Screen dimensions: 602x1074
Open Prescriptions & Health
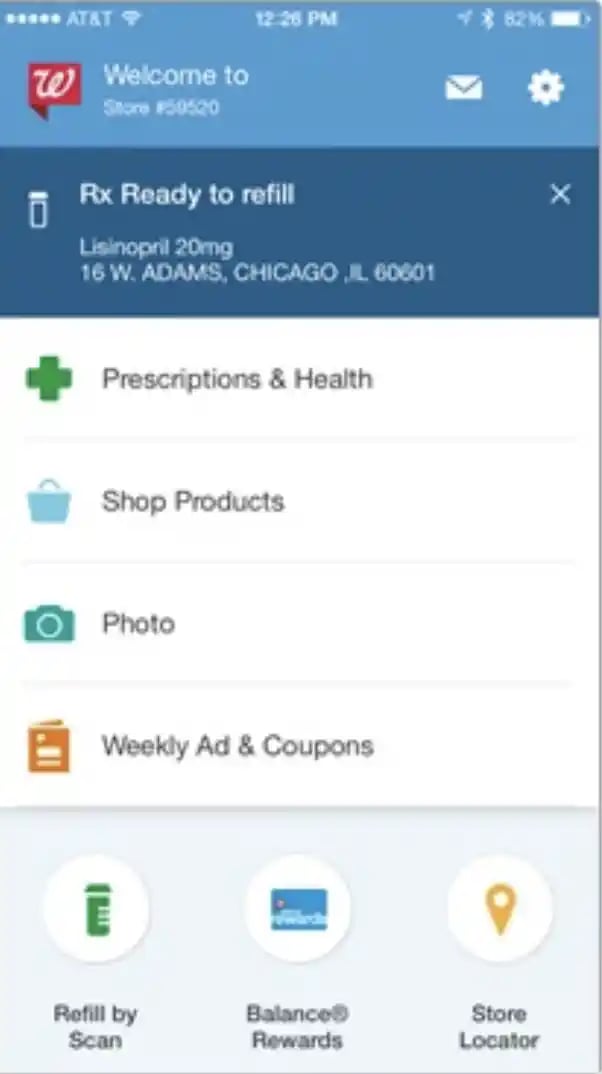pyautogui.click(x=237, y=380)
